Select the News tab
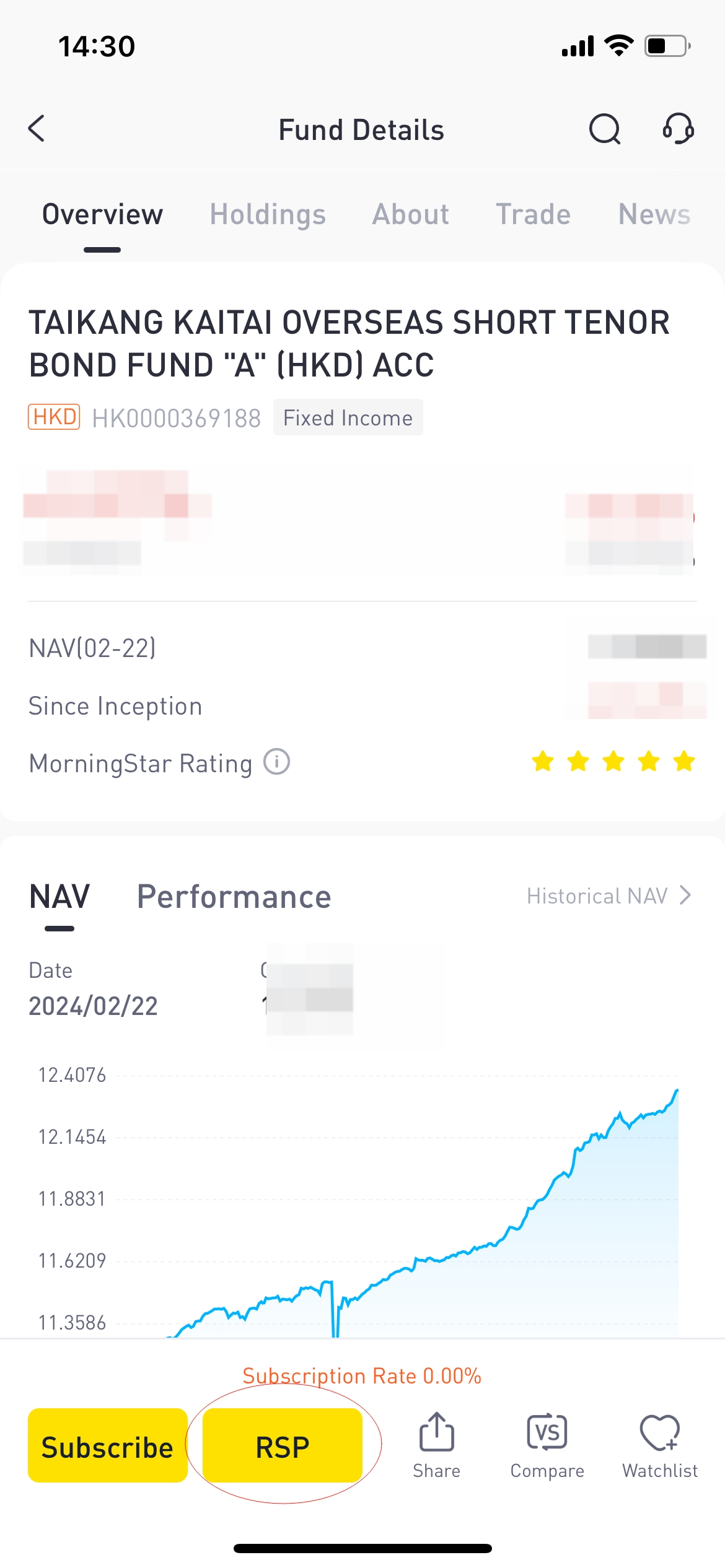This screenshot has height=1568, width=725. coord(654,214)
